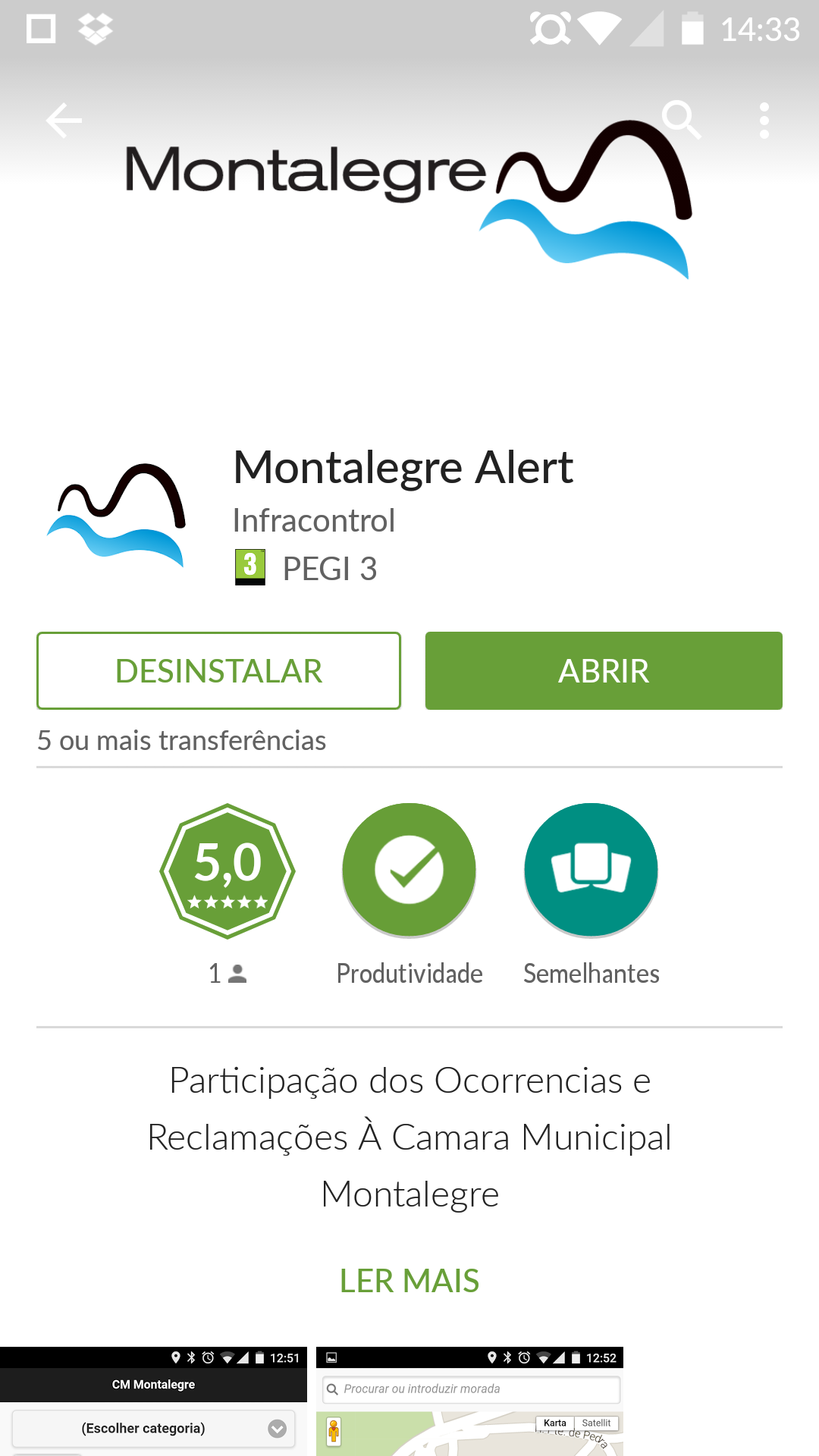The image size is (819, 1456).
Task: Open the developer Infracontrol page
Action: (313, 521)
